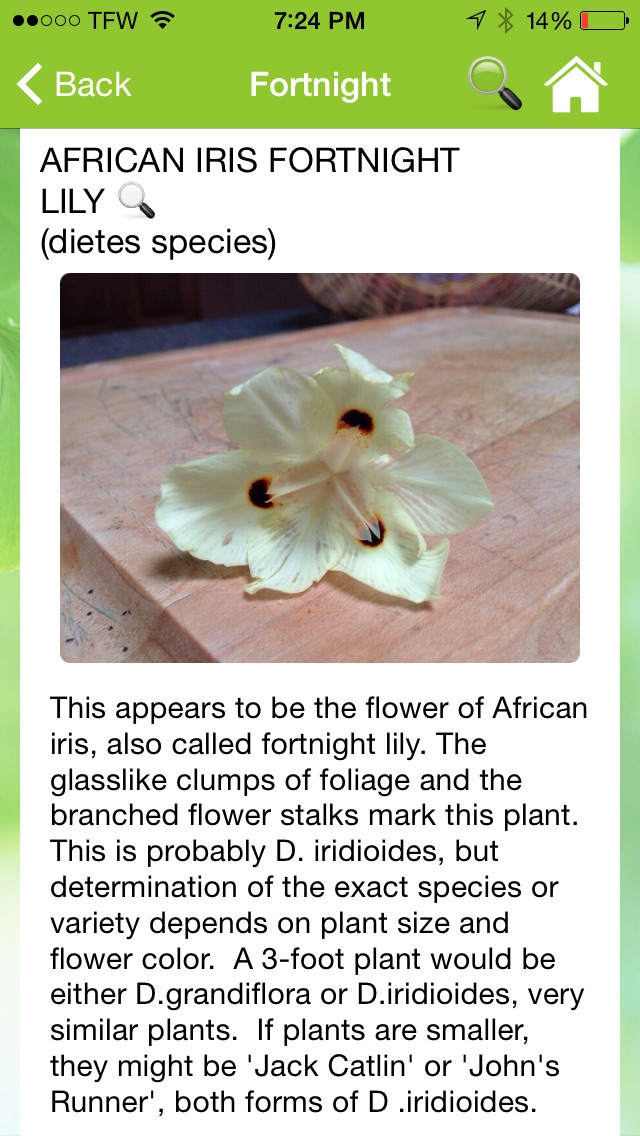Tap the magnifier next to the LILY title
The height and width of the screenshot is (1136, 640).
pos(136,201)
